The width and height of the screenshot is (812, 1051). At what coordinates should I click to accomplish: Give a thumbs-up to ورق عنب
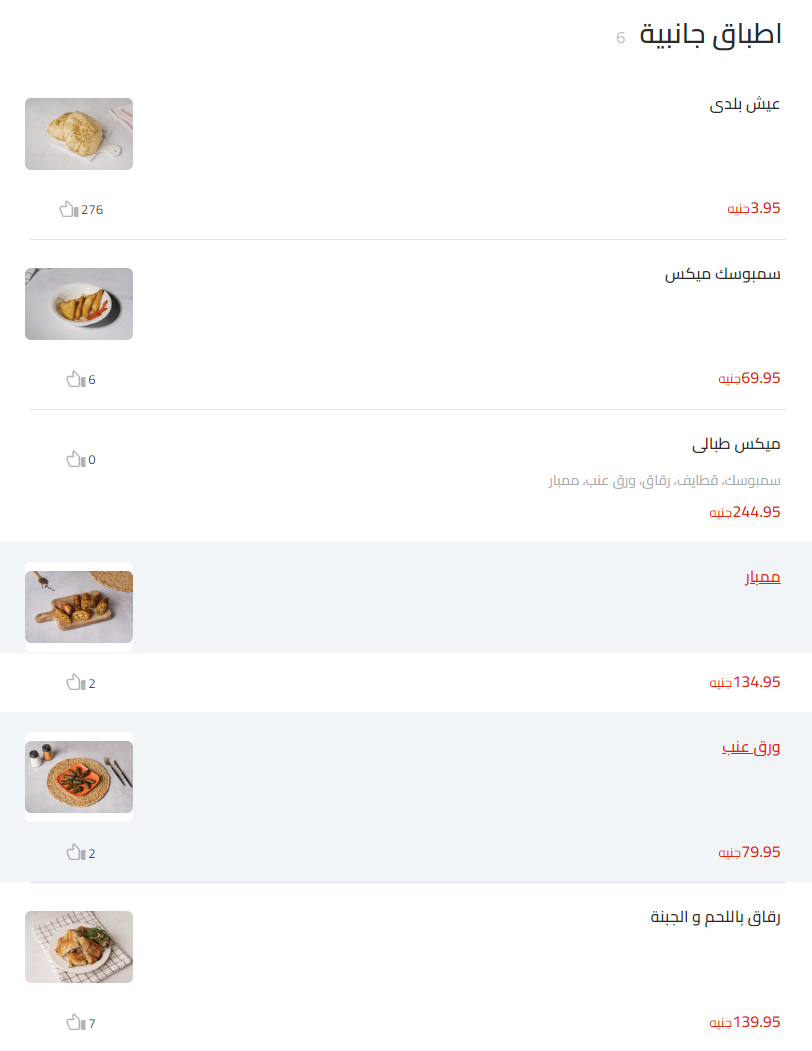pos(73,852)
